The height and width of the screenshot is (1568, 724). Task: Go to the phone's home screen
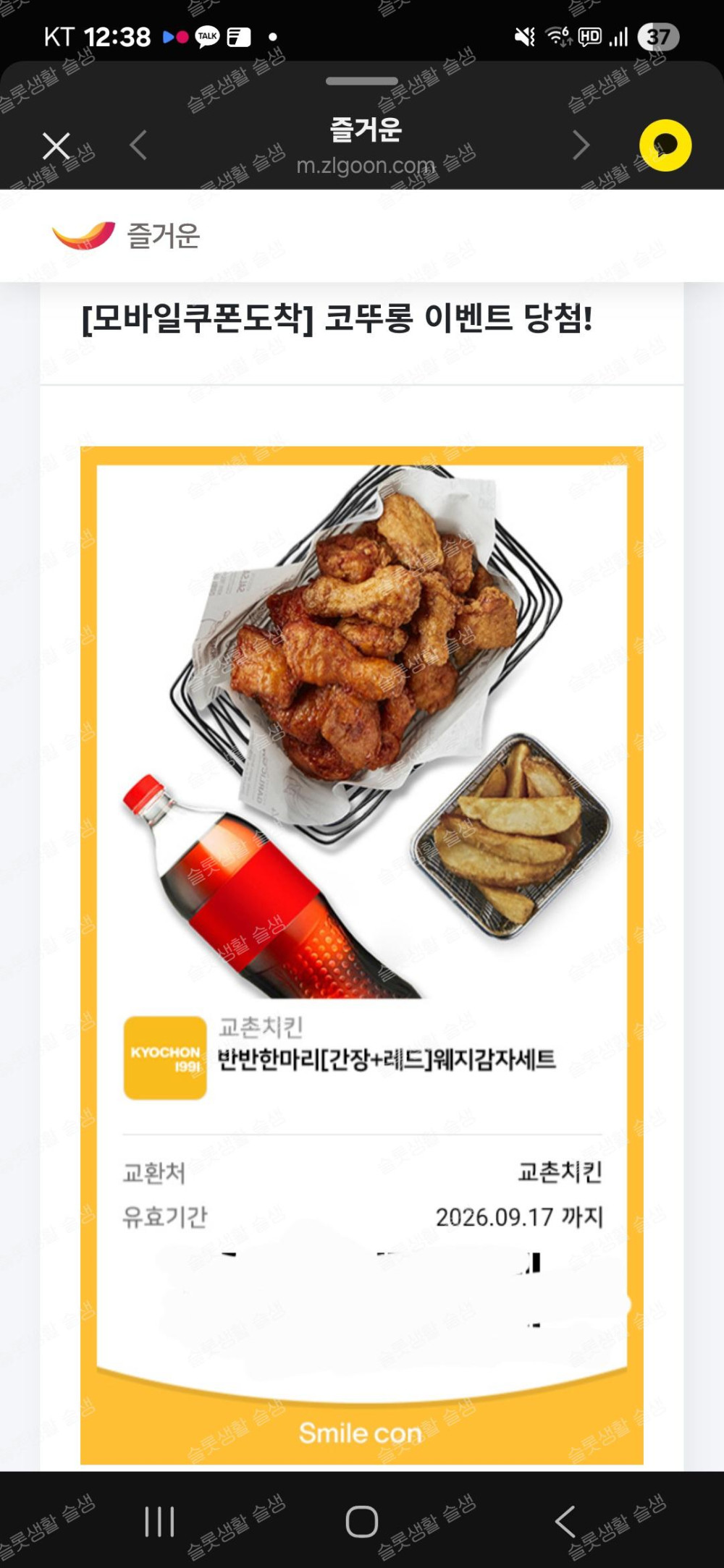[x=362, y=1521]
